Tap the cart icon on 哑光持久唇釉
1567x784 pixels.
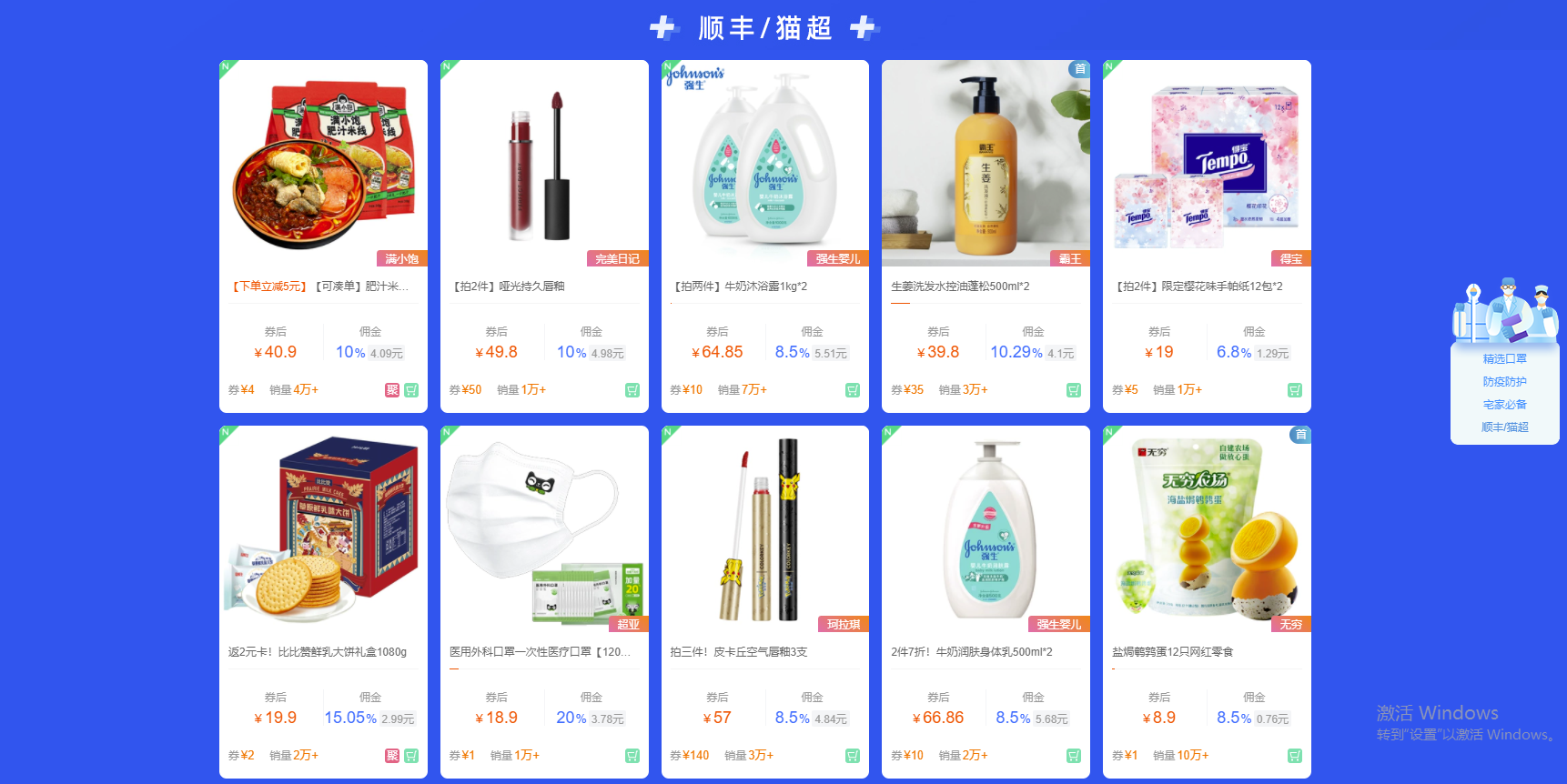[632, 390]
